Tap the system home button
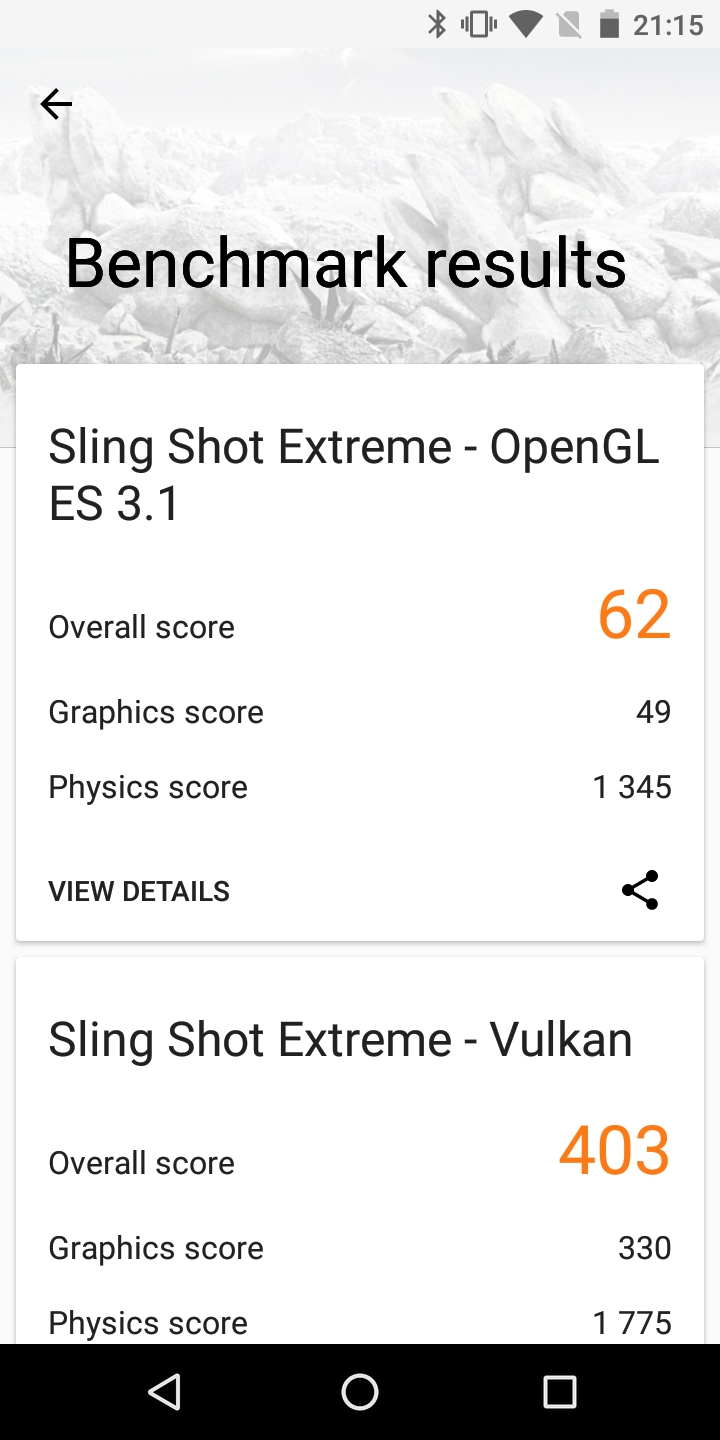This screenshot has width=720, height=1440. [360, 1392]
